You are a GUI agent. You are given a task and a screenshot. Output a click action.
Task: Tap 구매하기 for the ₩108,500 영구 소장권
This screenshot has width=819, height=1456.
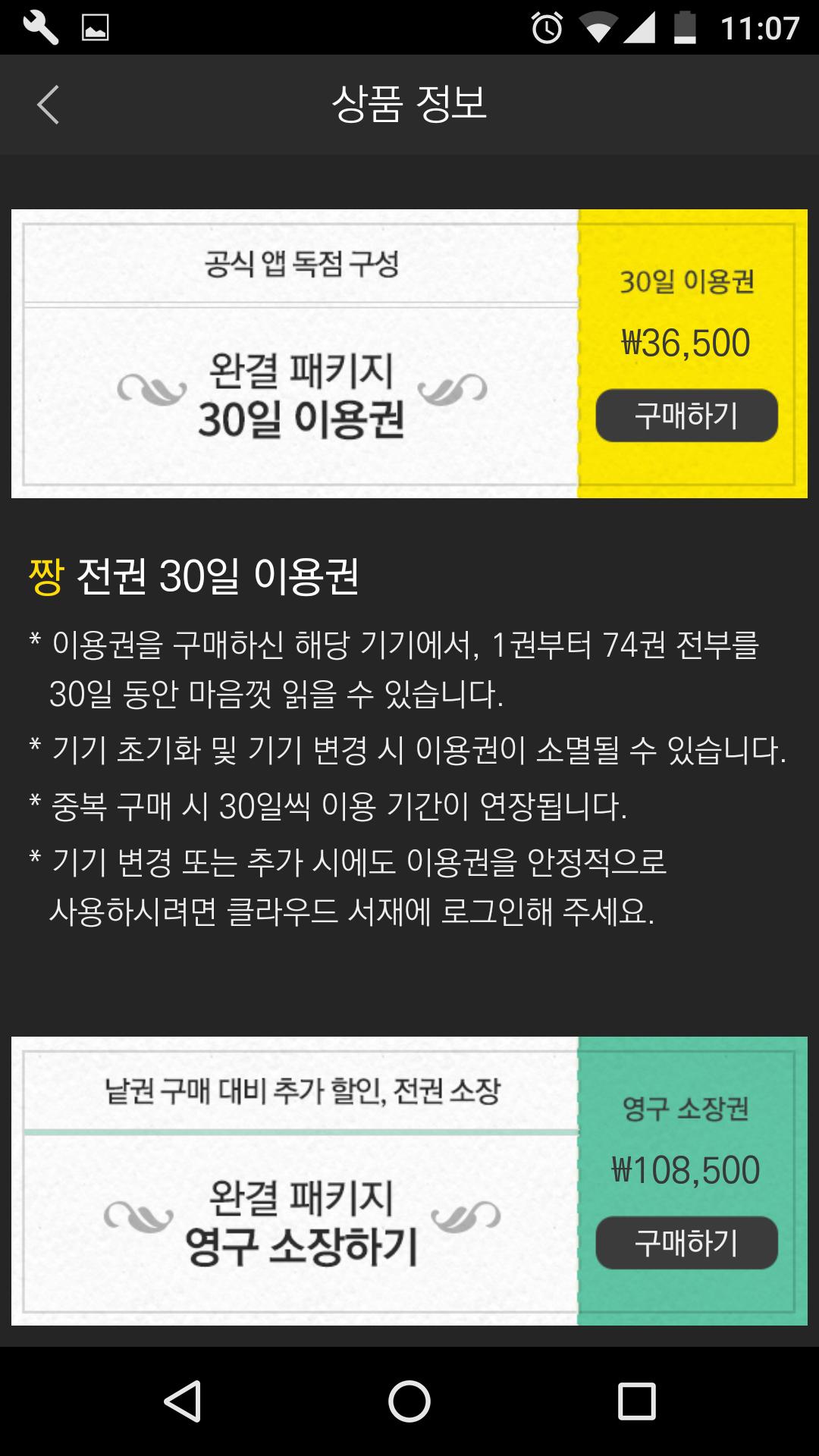686,1243
